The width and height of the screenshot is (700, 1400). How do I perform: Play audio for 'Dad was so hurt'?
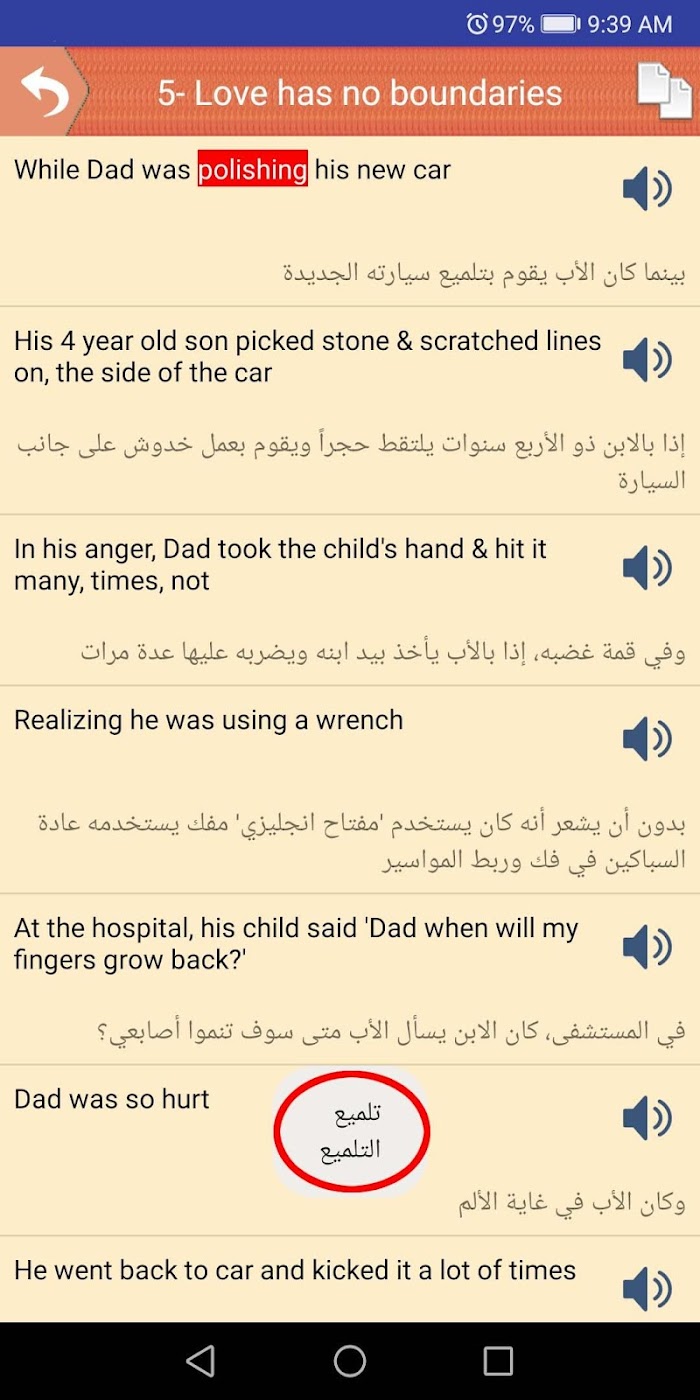(646, 1118)
